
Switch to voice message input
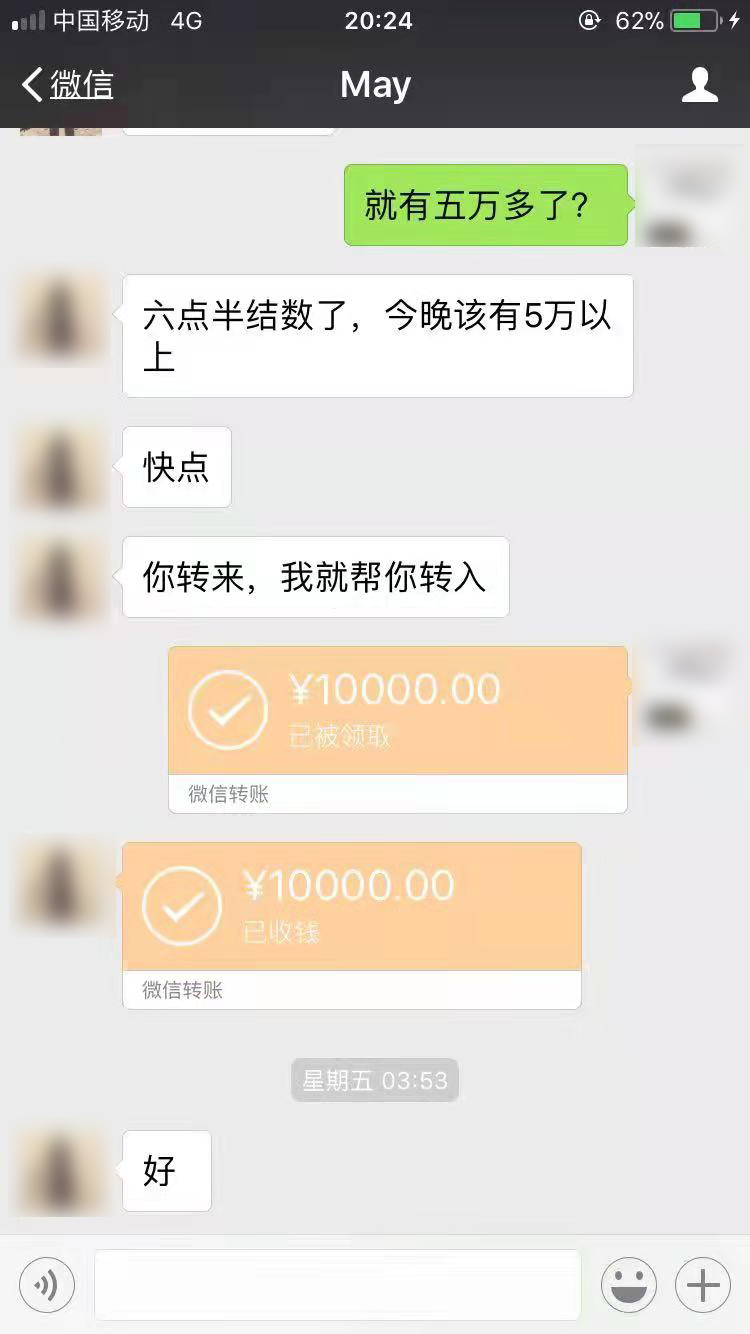(x=46, y=1285)
